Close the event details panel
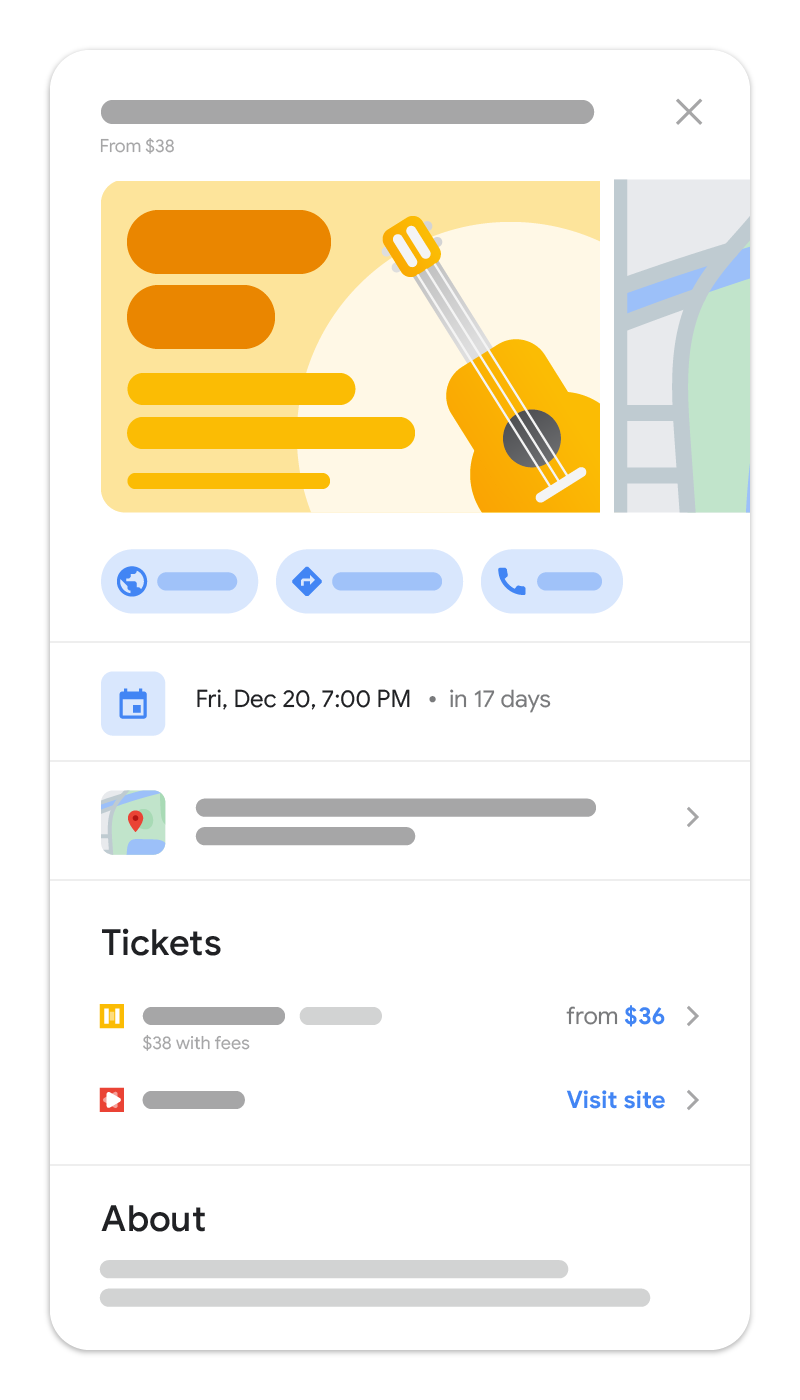The width and height of the screenshot is (800, 1400). tap(689, 112)
